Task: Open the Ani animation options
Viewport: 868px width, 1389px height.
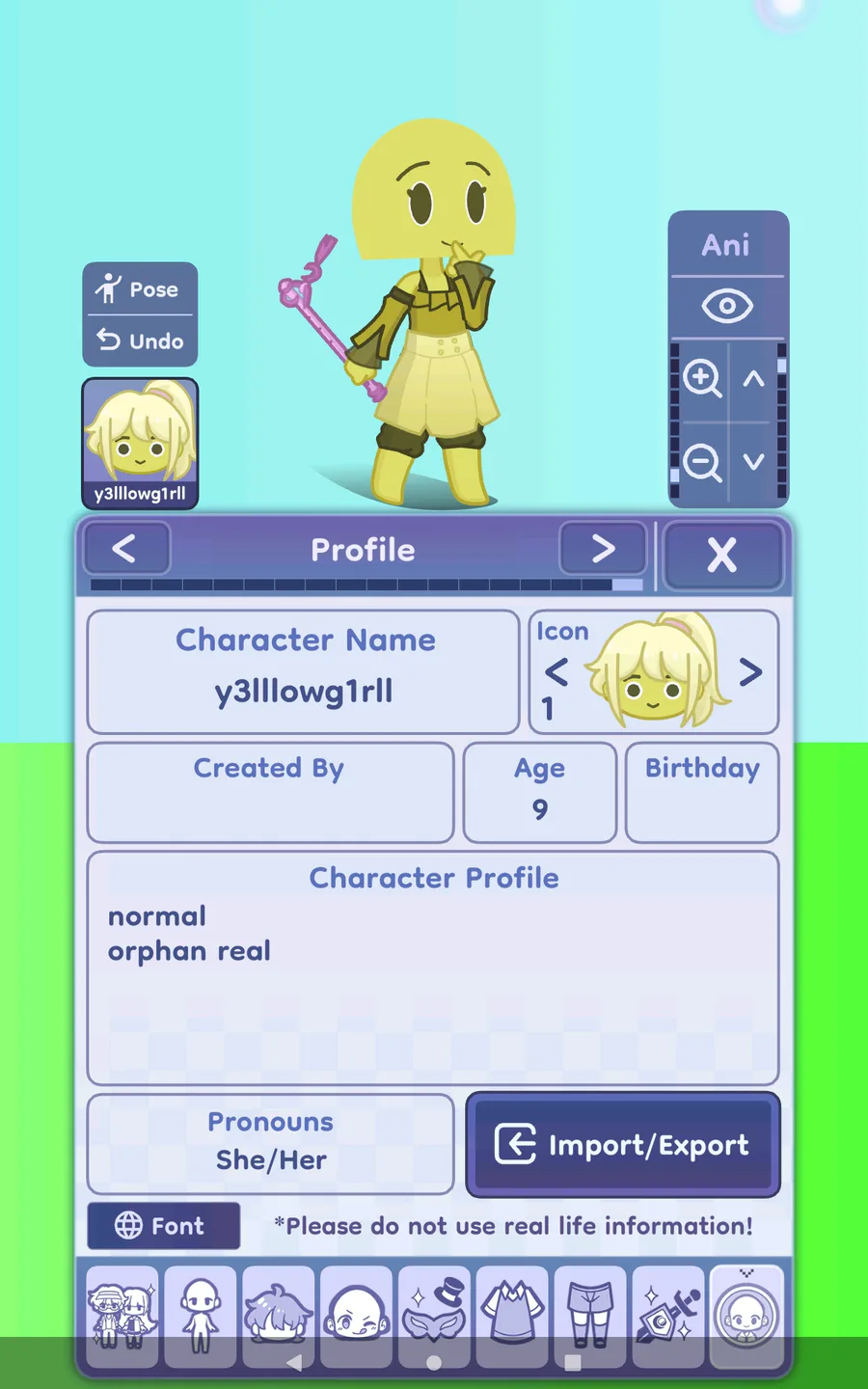Action: pyautogui.click(x=727, y=245)
